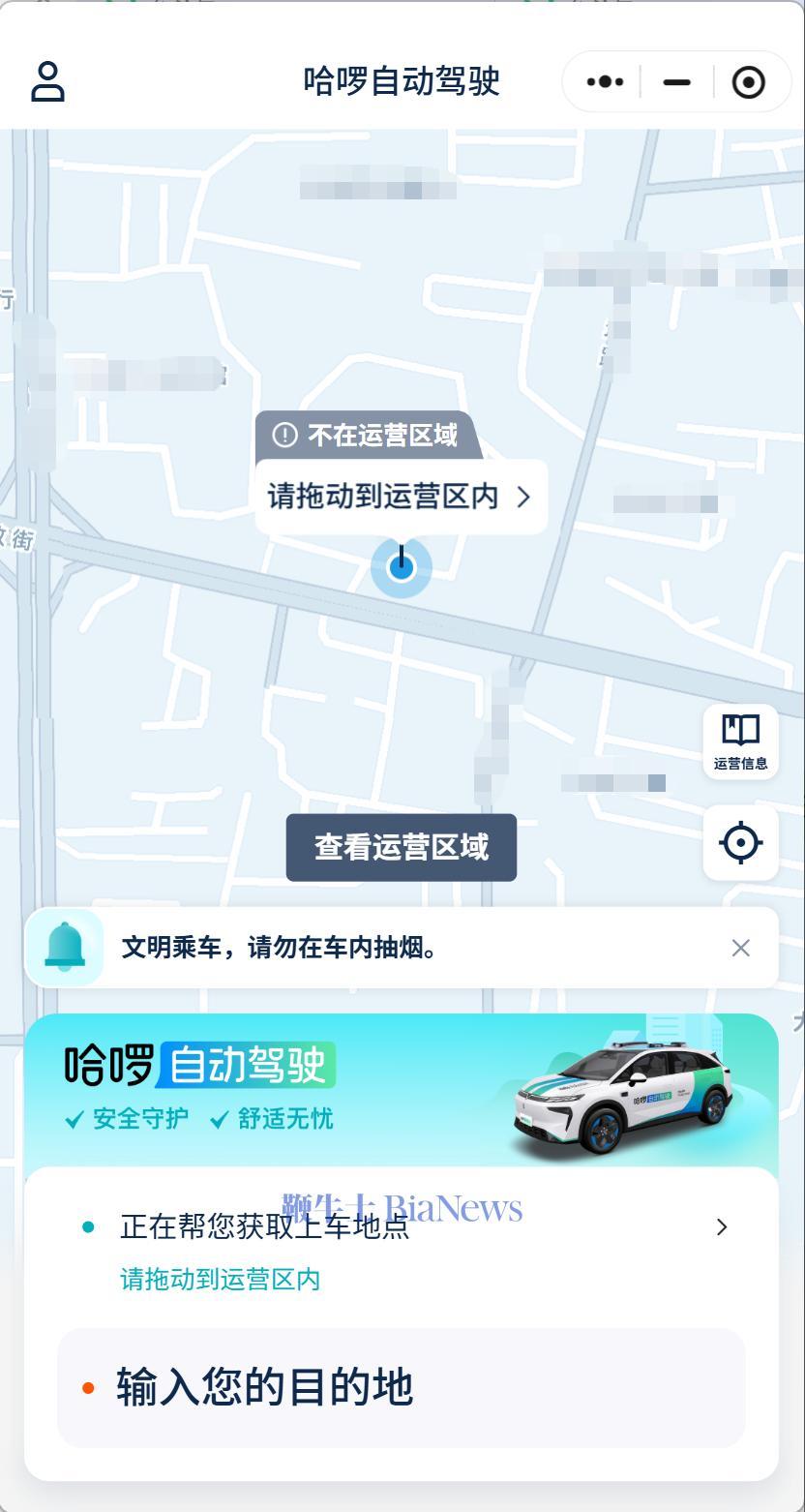Tap 查看运营区域 to view service area
This screenshot has width=805, height=1512.
[x=401, y=847]
